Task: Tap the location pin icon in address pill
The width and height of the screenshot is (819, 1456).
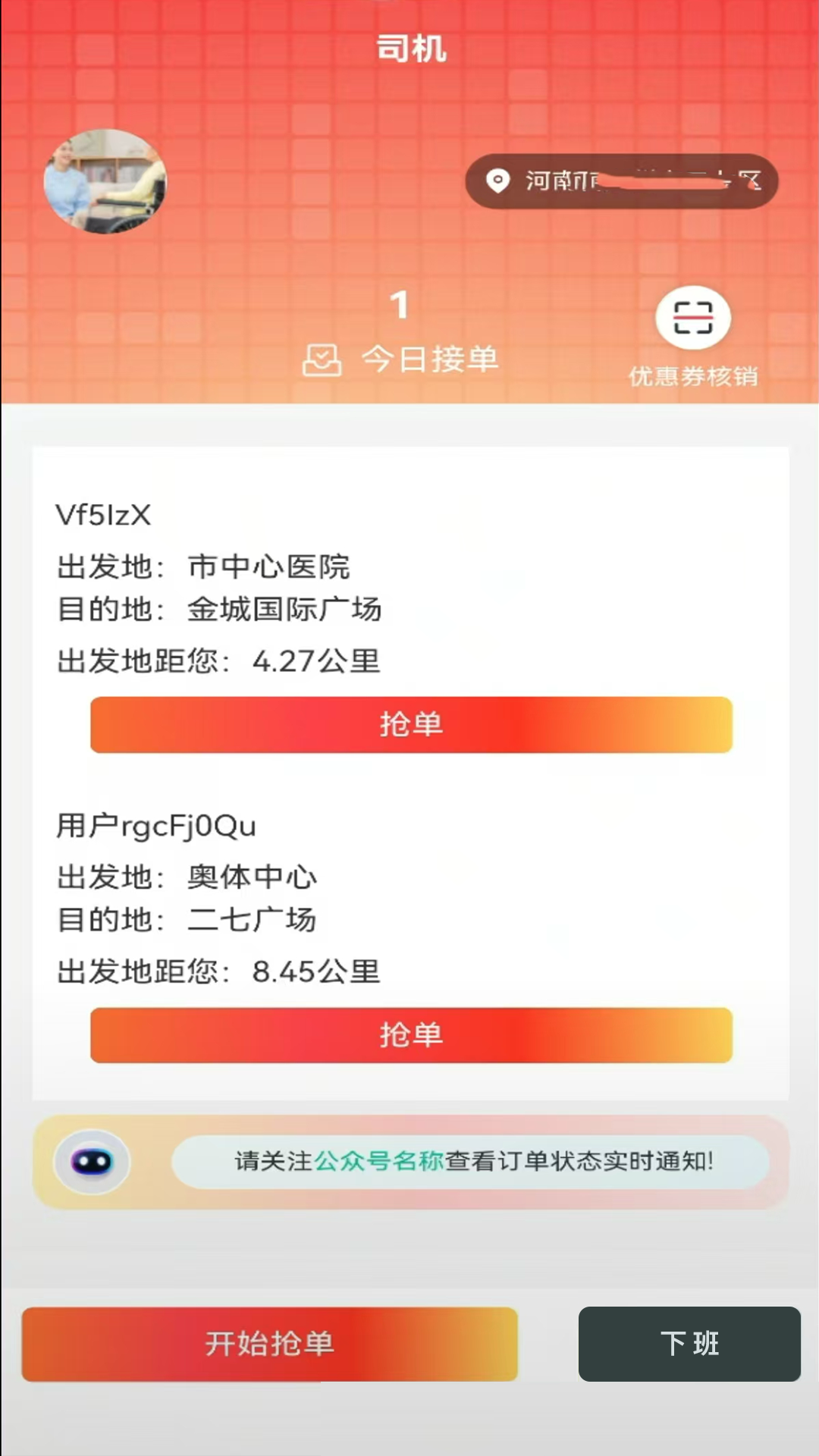Action: tap(495, 181)
